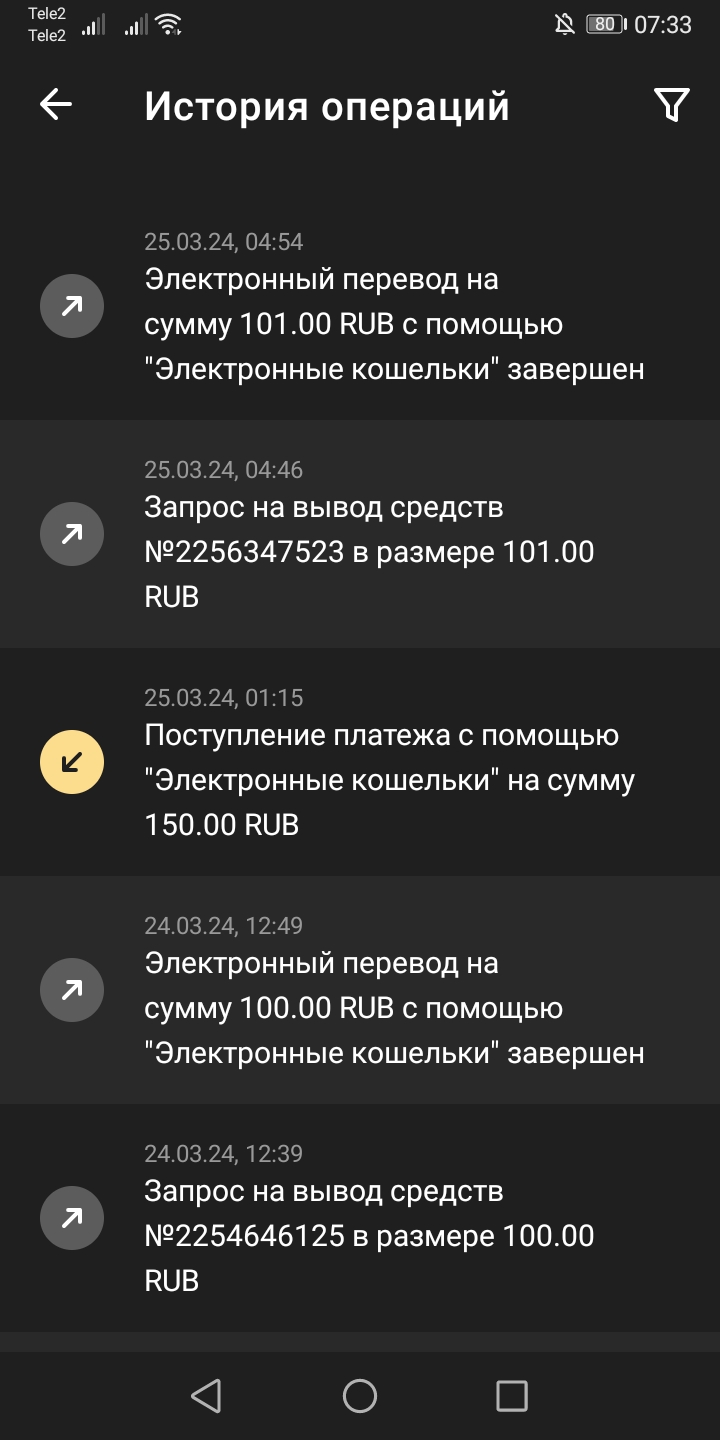
Task: Open the recent apps overview
Action: [x=512, y=1396]
